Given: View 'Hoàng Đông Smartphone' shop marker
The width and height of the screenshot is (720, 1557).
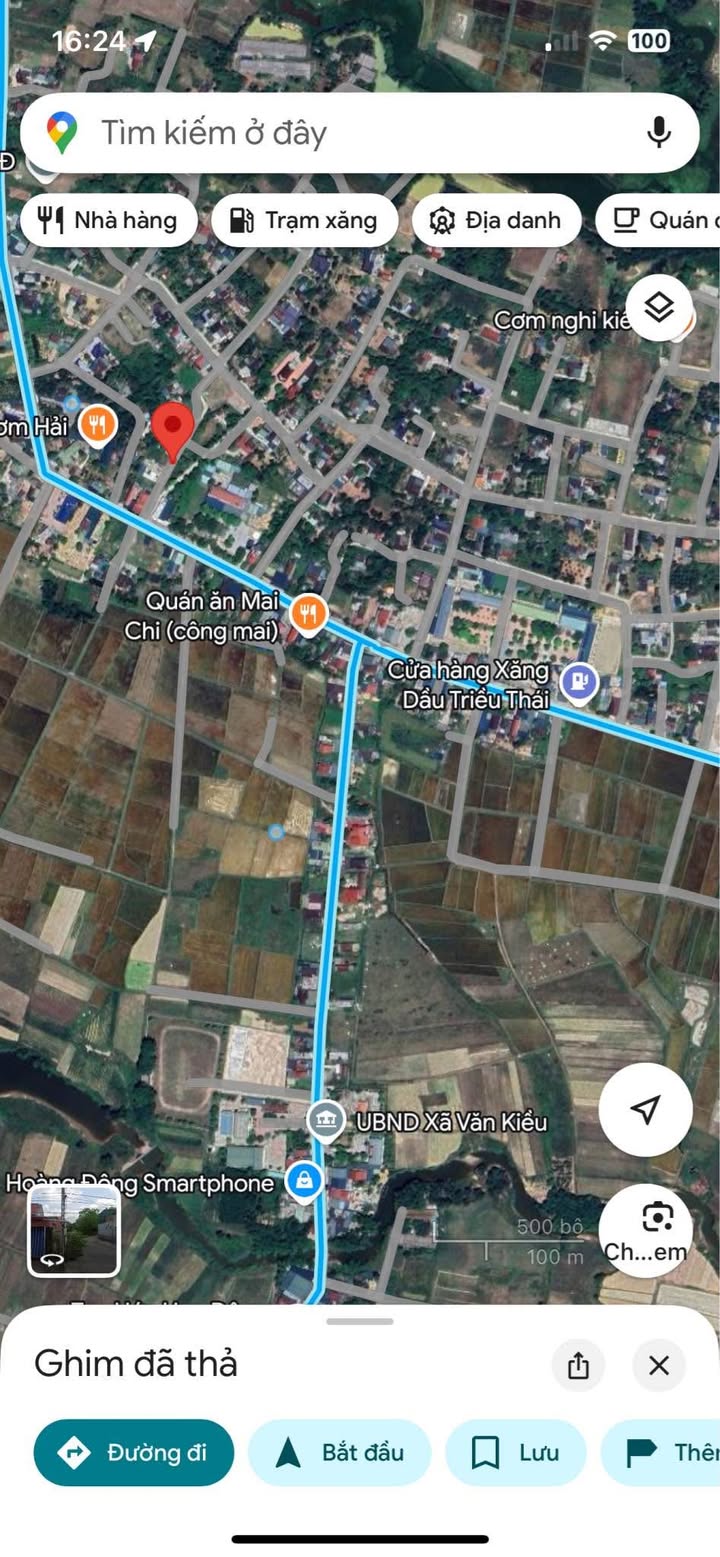Looking at the screenshot, I should 303,1182.
